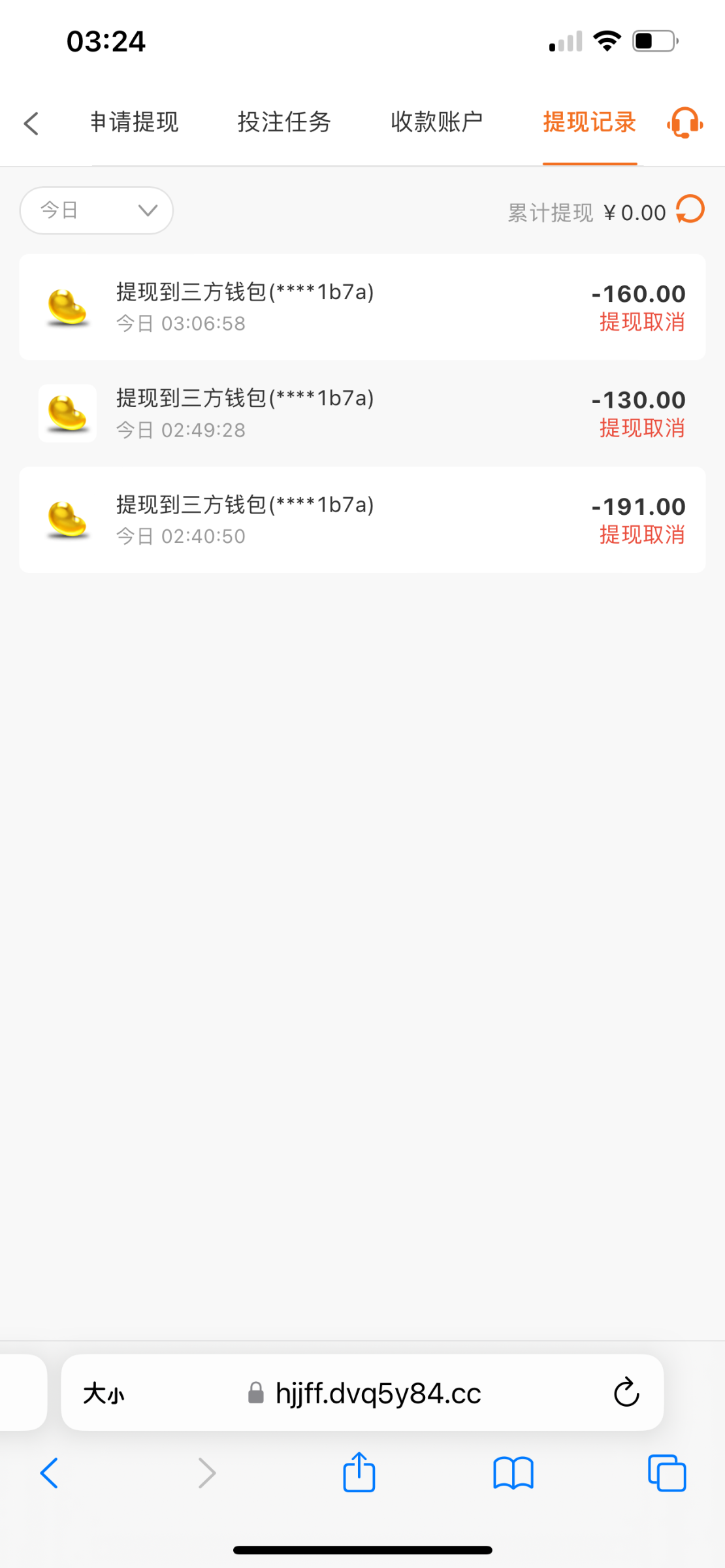Expand the 今日 date filter dropdown
Viewport: 725px width, 1568px height.
97,210
